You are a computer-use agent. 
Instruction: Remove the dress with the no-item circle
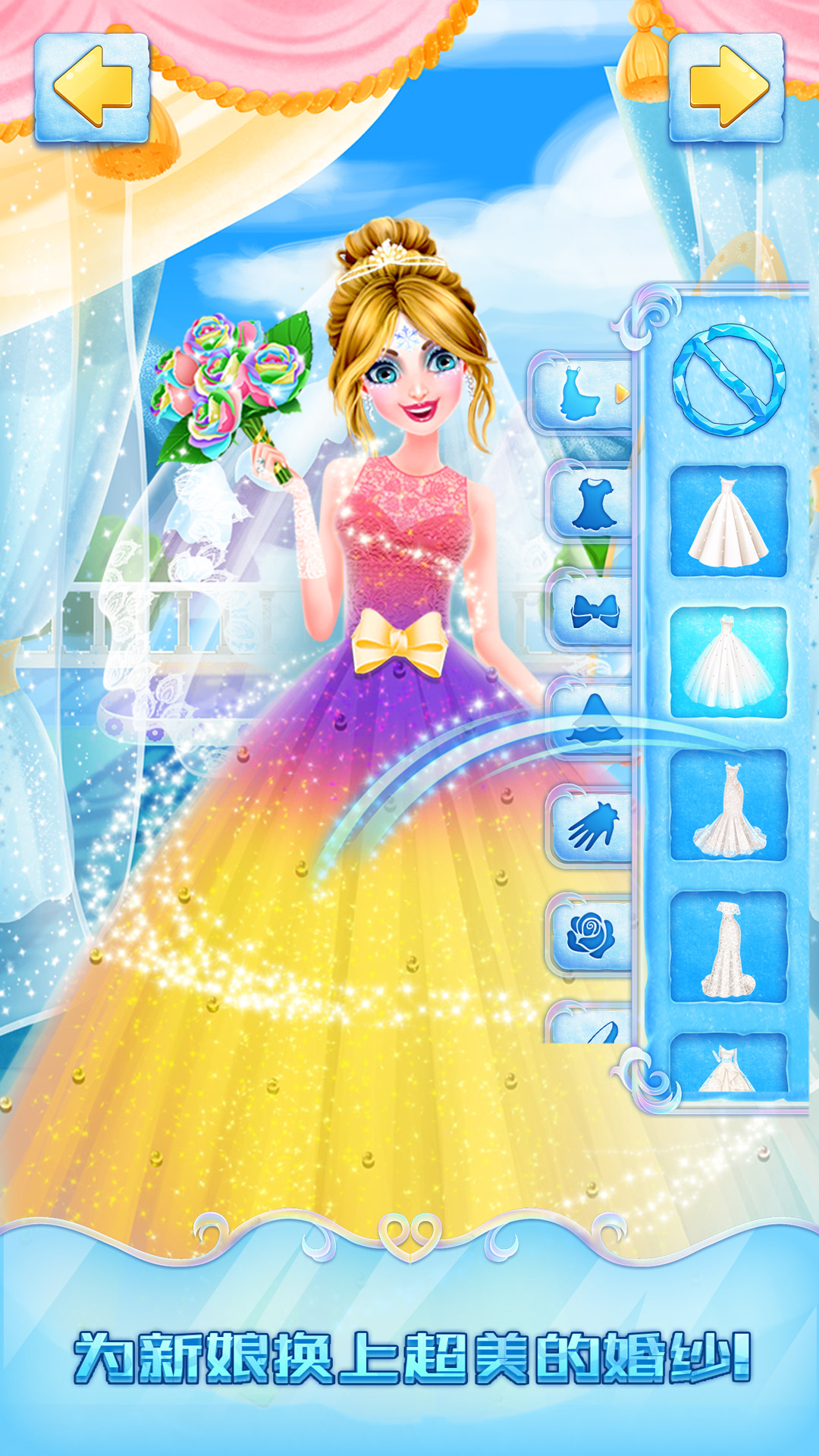728,379
